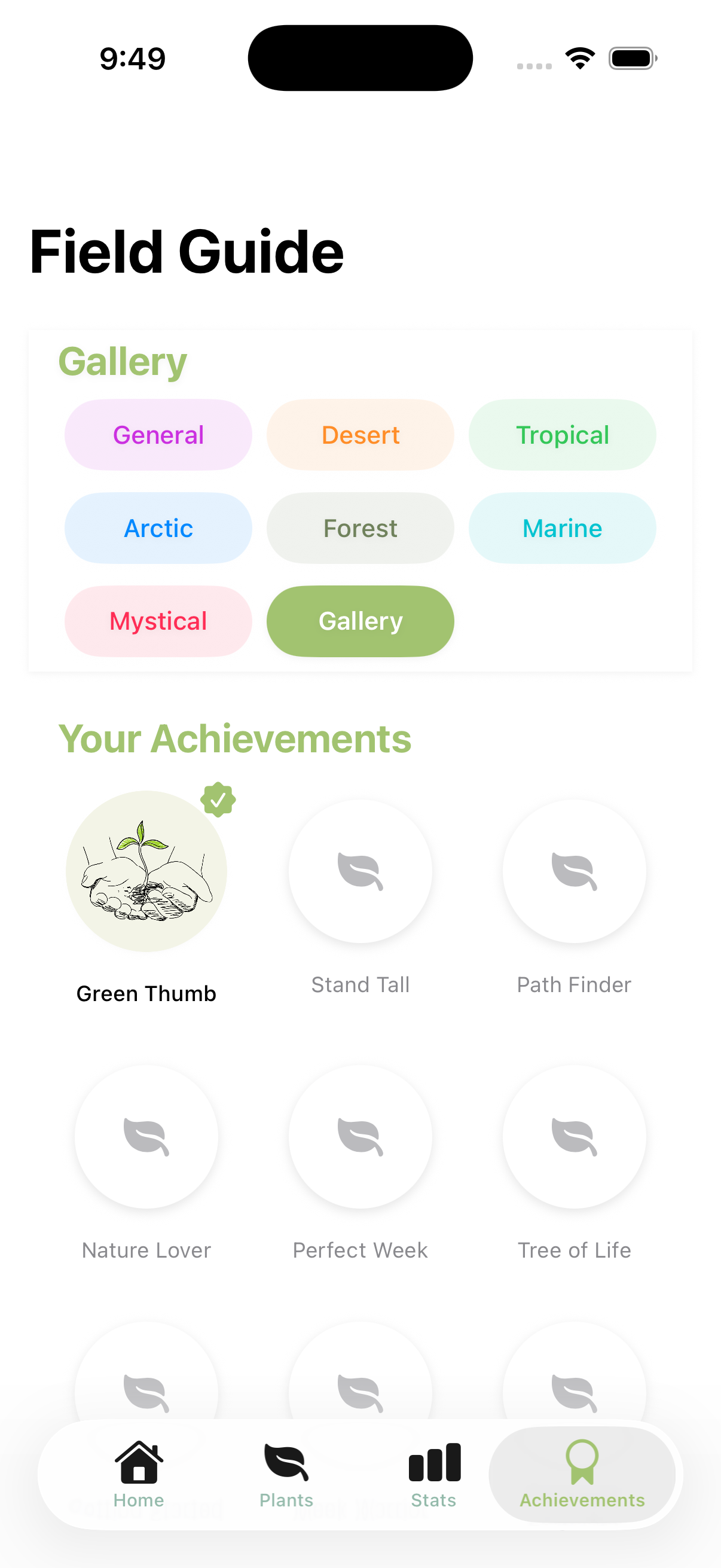Tap the Forest chip
The height and width of the screenshot is (1568, 721).
(360, 527)
